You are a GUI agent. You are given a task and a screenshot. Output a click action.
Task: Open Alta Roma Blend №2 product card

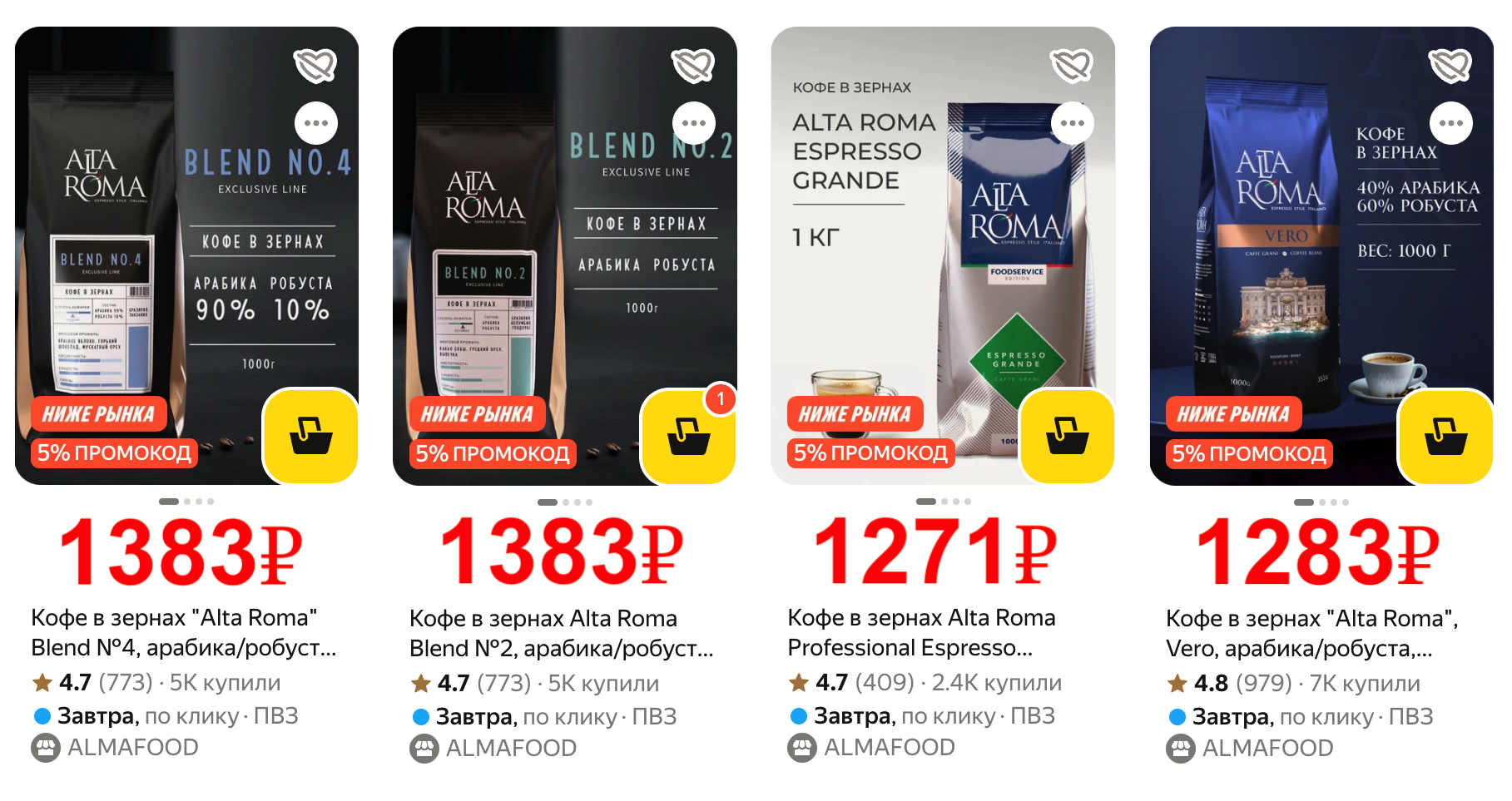[561, 633]
